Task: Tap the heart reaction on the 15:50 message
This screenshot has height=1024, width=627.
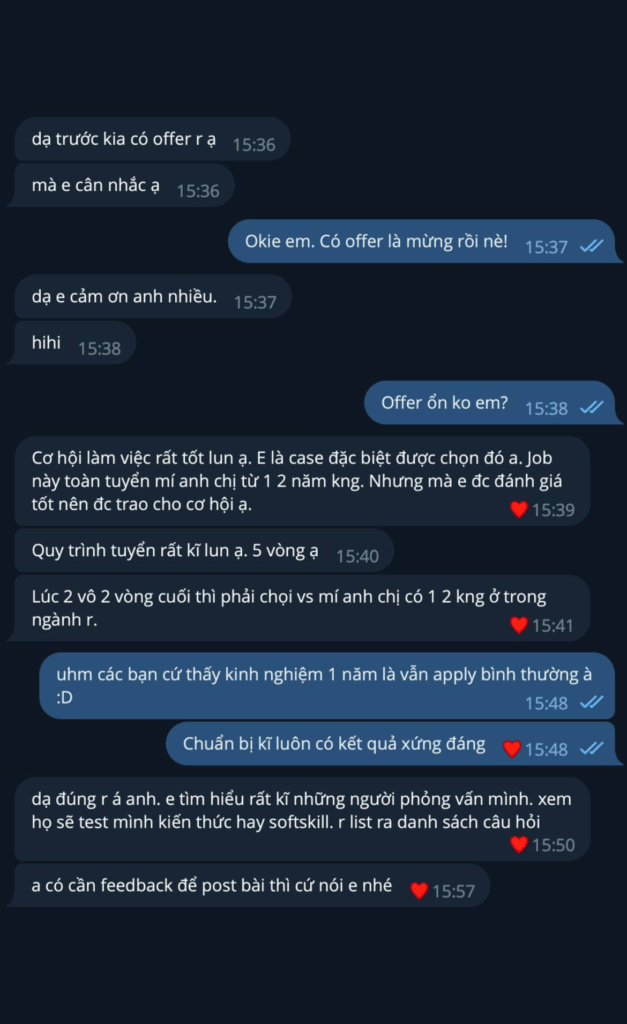Action: pos(519,844)
